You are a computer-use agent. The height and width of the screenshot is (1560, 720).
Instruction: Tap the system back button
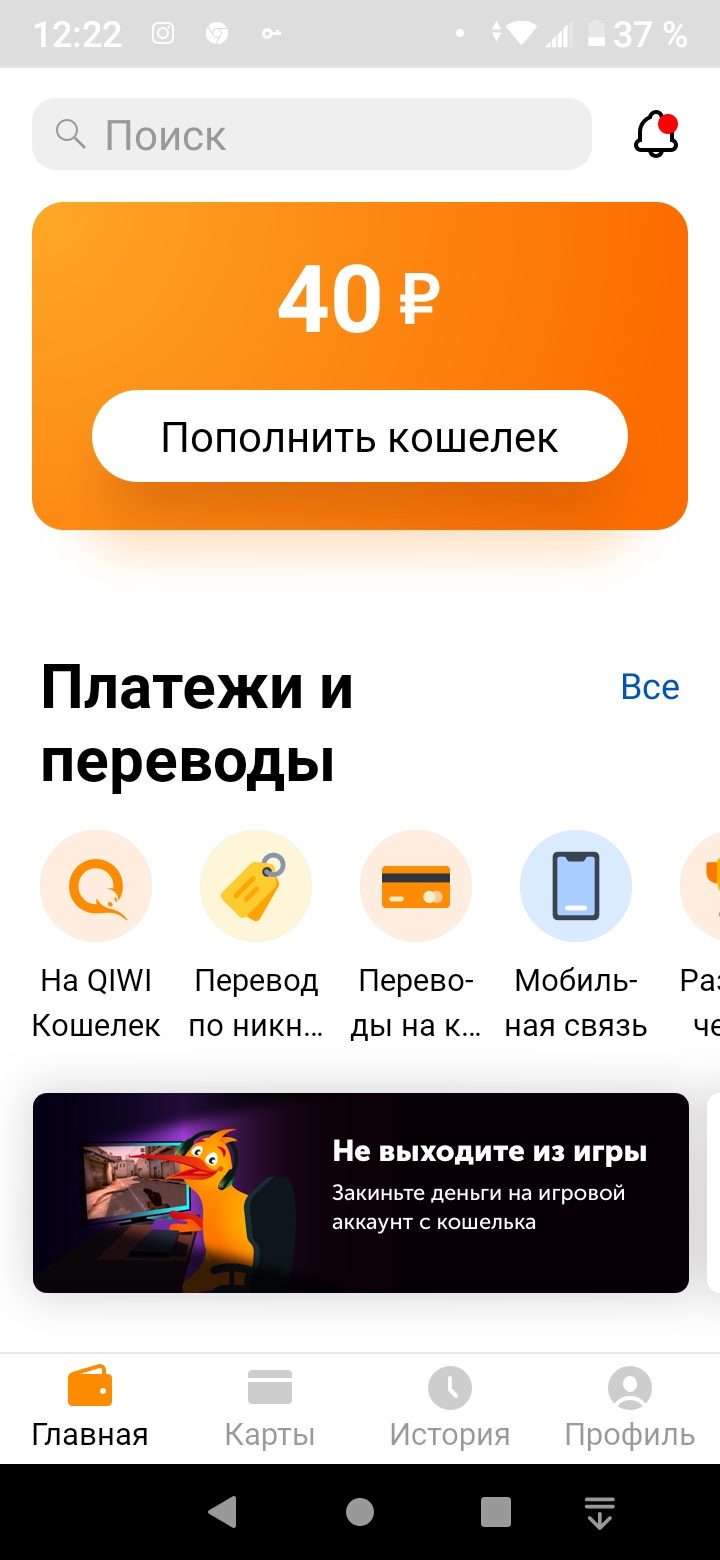(222, 1512)
